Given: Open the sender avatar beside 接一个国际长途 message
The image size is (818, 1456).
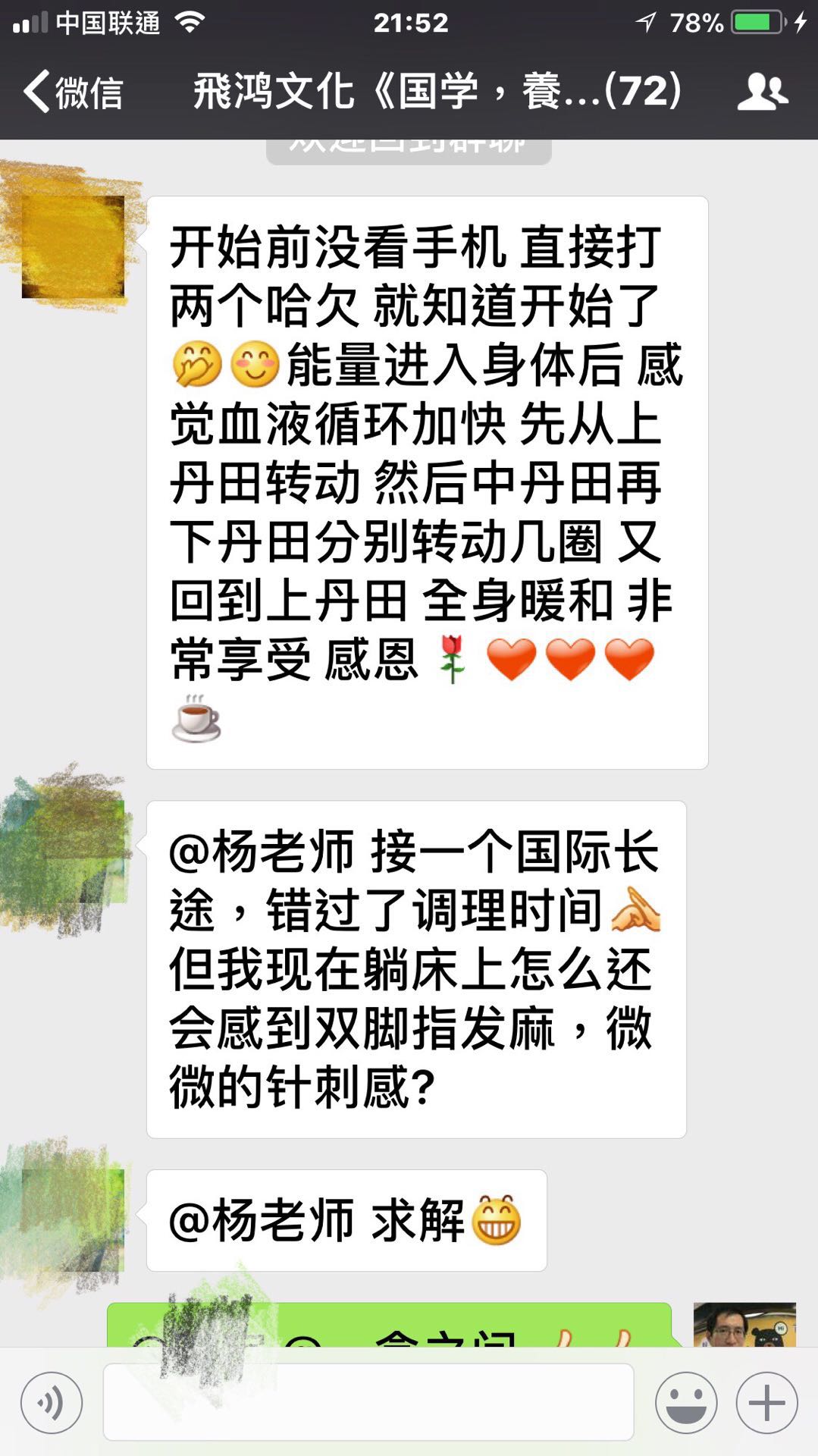Looking at the screenshot, I should tap(73, 851).
